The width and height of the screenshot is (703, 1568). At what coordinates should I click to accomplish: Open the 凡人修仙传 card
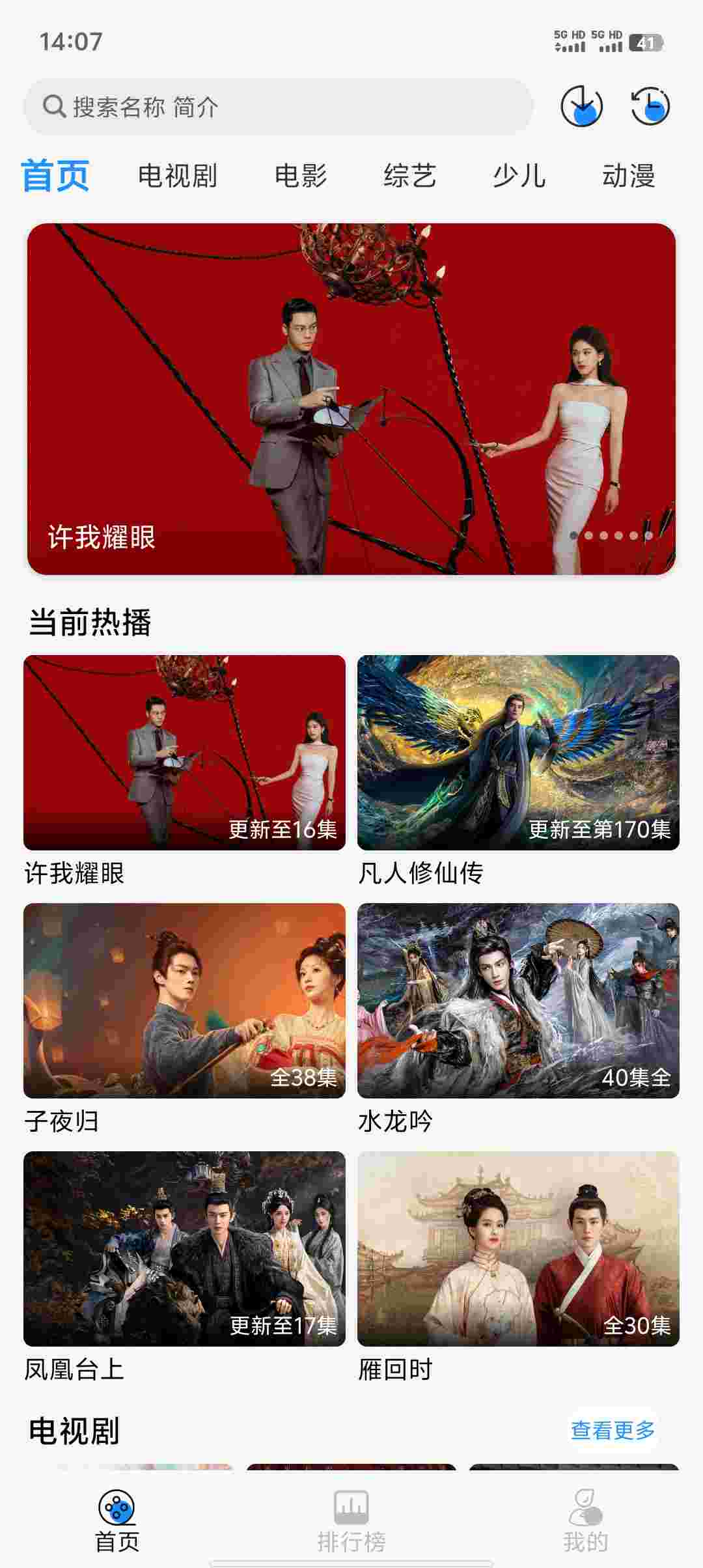coord(518,752)
